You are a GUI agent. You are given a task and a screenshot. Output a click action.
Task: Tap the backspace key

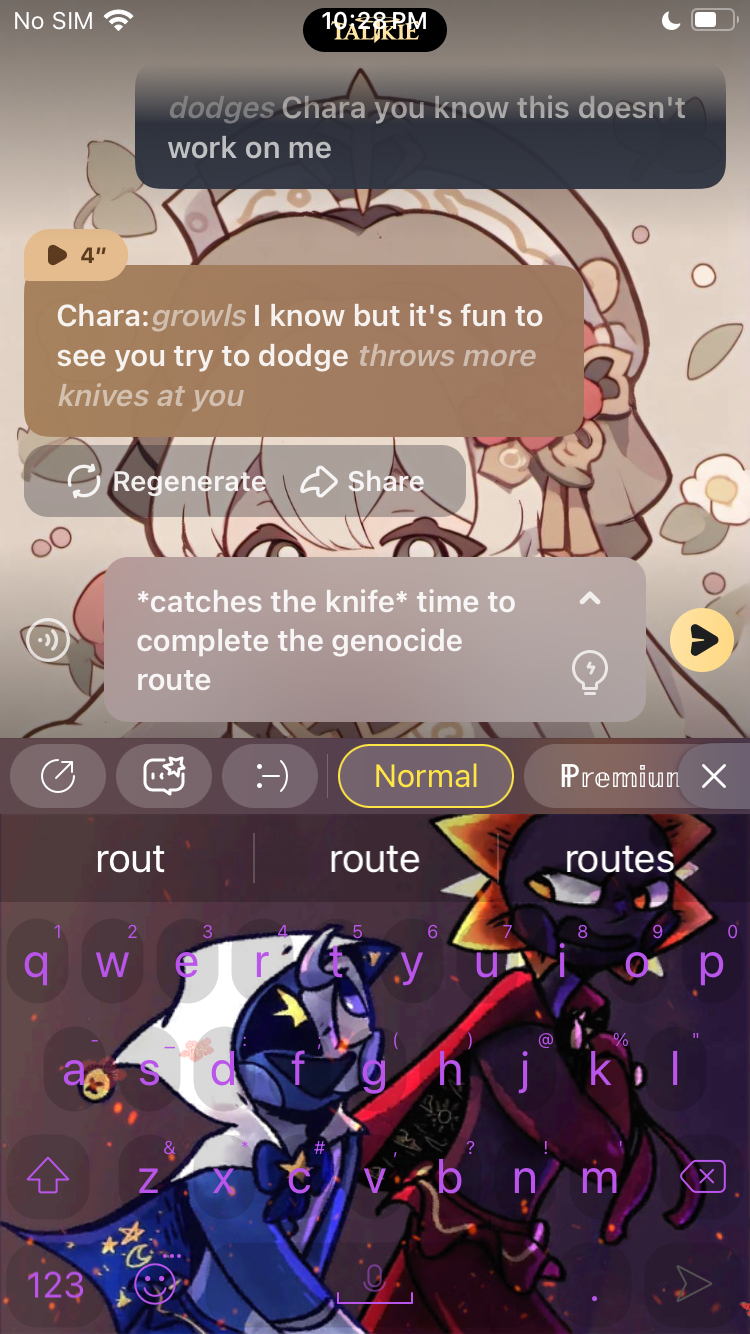point(702,1178)
